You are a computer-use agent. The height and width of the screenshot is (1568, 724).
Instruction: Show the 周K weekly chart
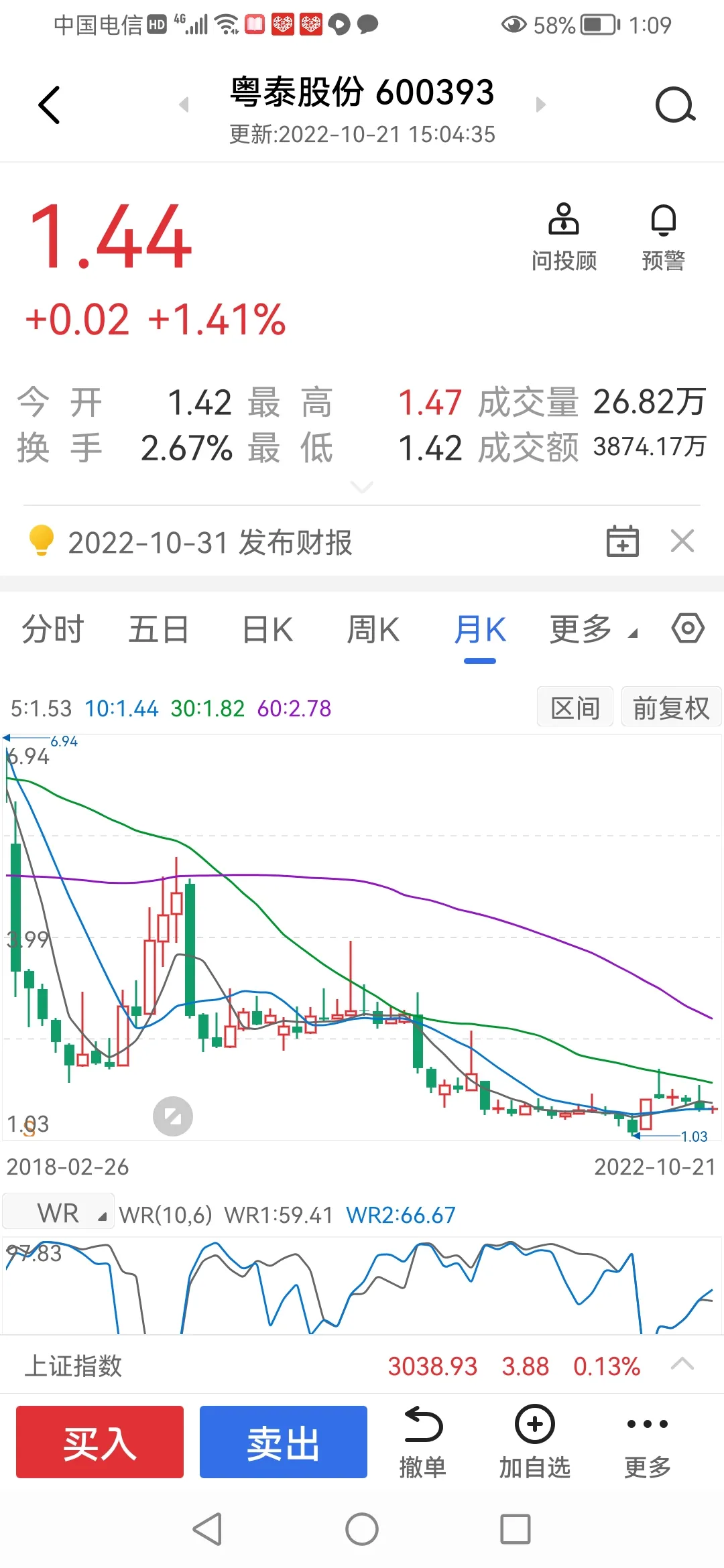(x=373, y=629)
